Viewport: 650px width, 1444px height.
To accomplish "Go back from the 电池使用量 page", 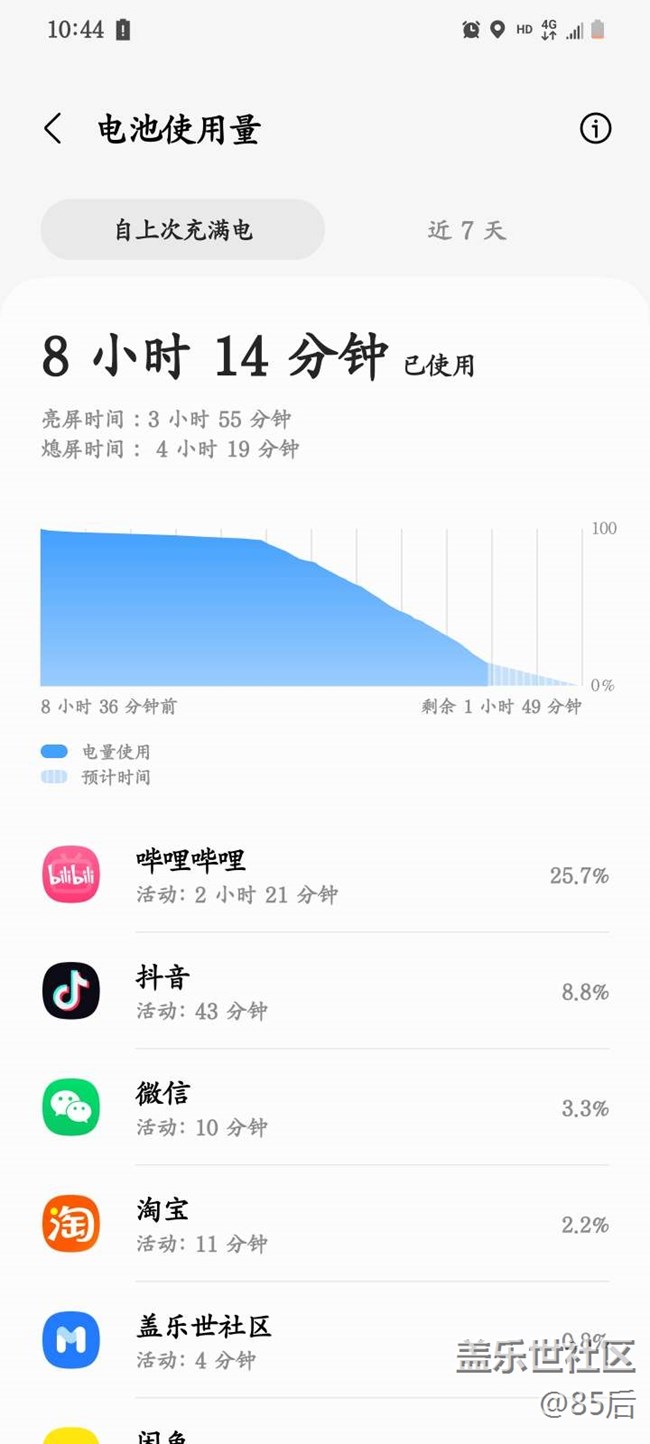I will [x=53, y=129].
